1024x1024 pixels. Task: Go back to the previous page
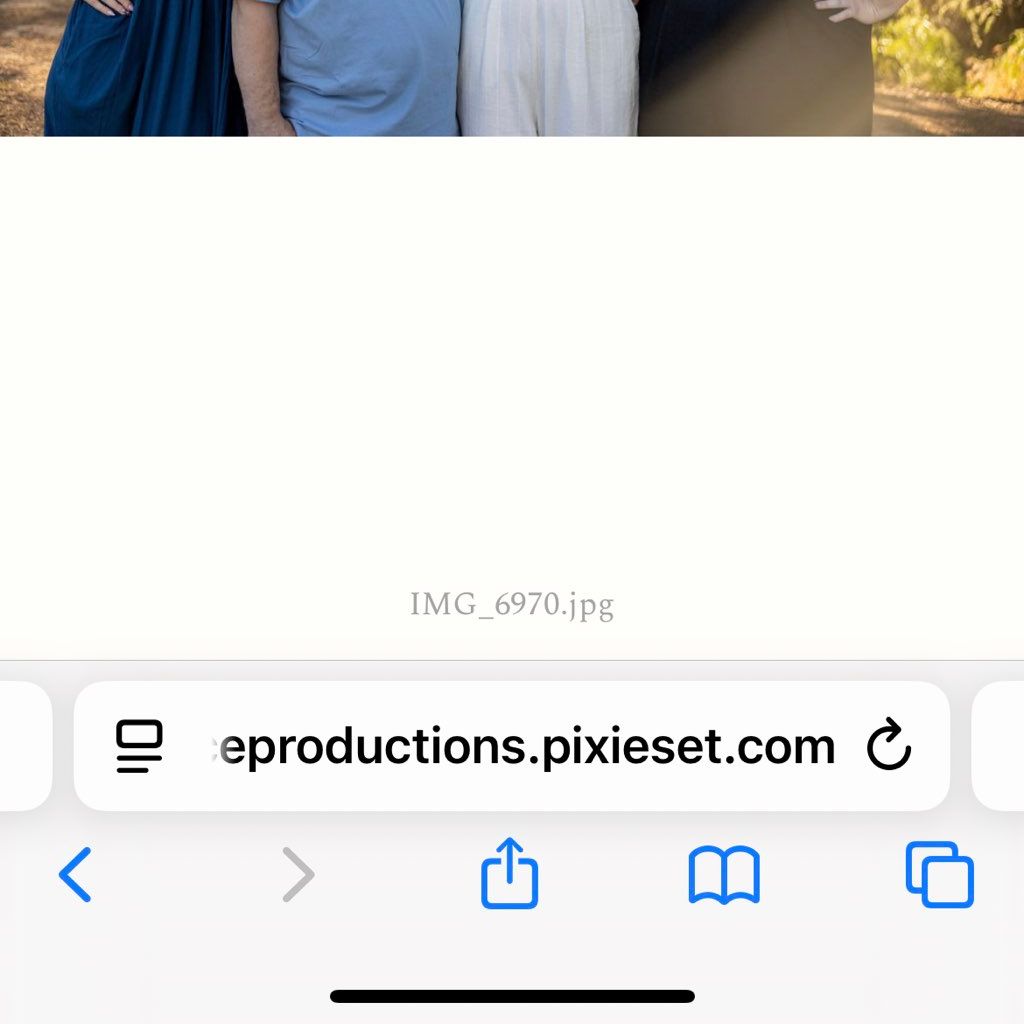[76, 874]
